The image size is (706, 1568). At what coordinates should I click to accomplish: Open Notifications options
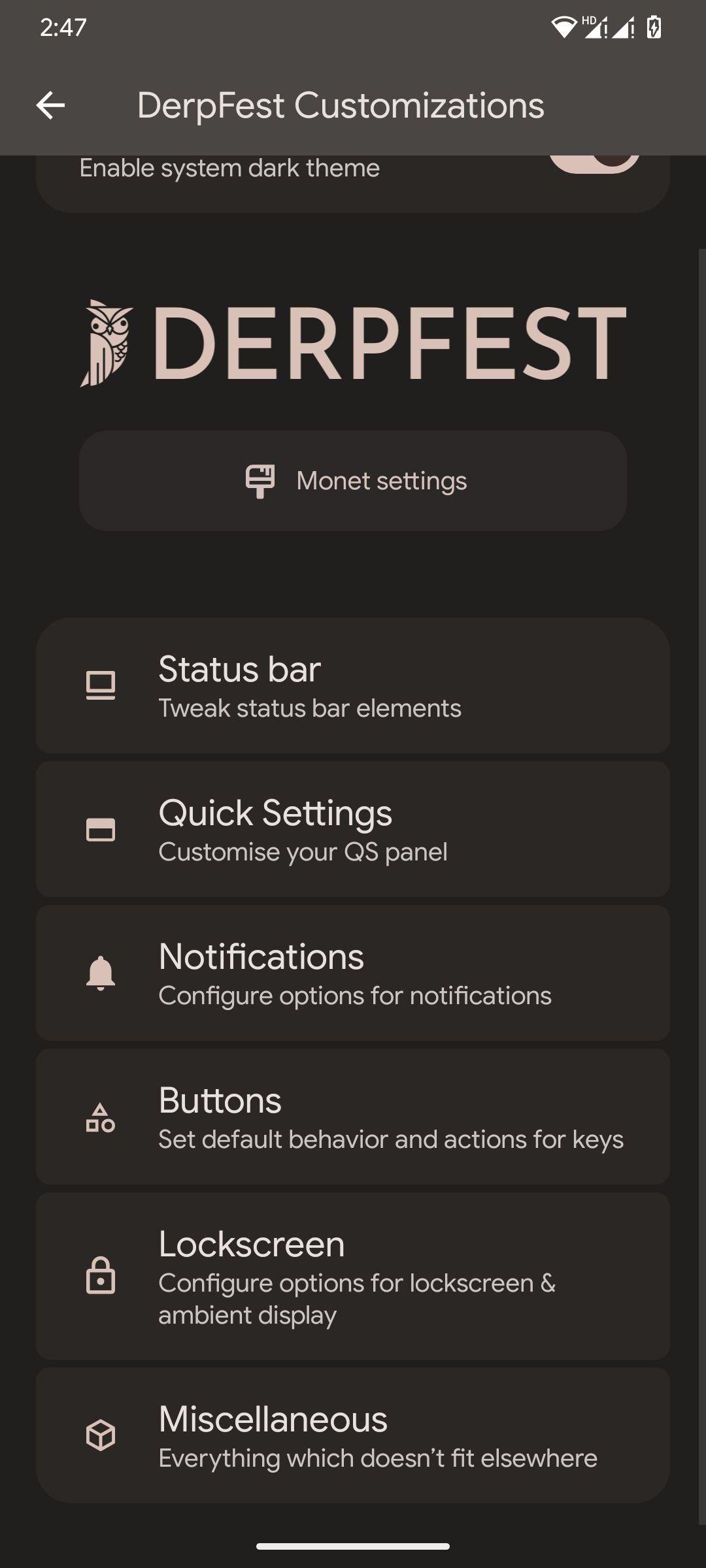(x=353, y=973)
